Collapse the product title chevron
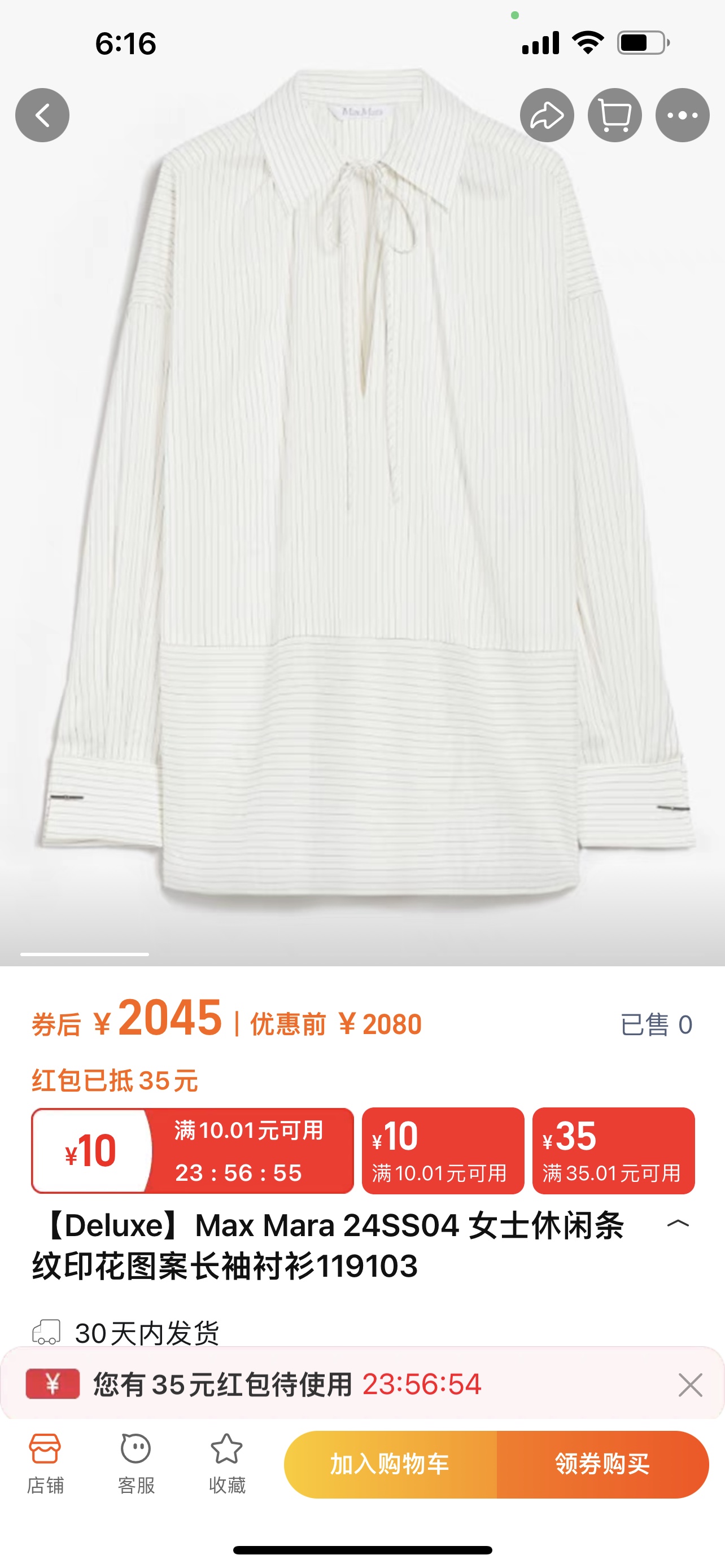This screenshot has width=725, height=1568. pos(678,1224)
